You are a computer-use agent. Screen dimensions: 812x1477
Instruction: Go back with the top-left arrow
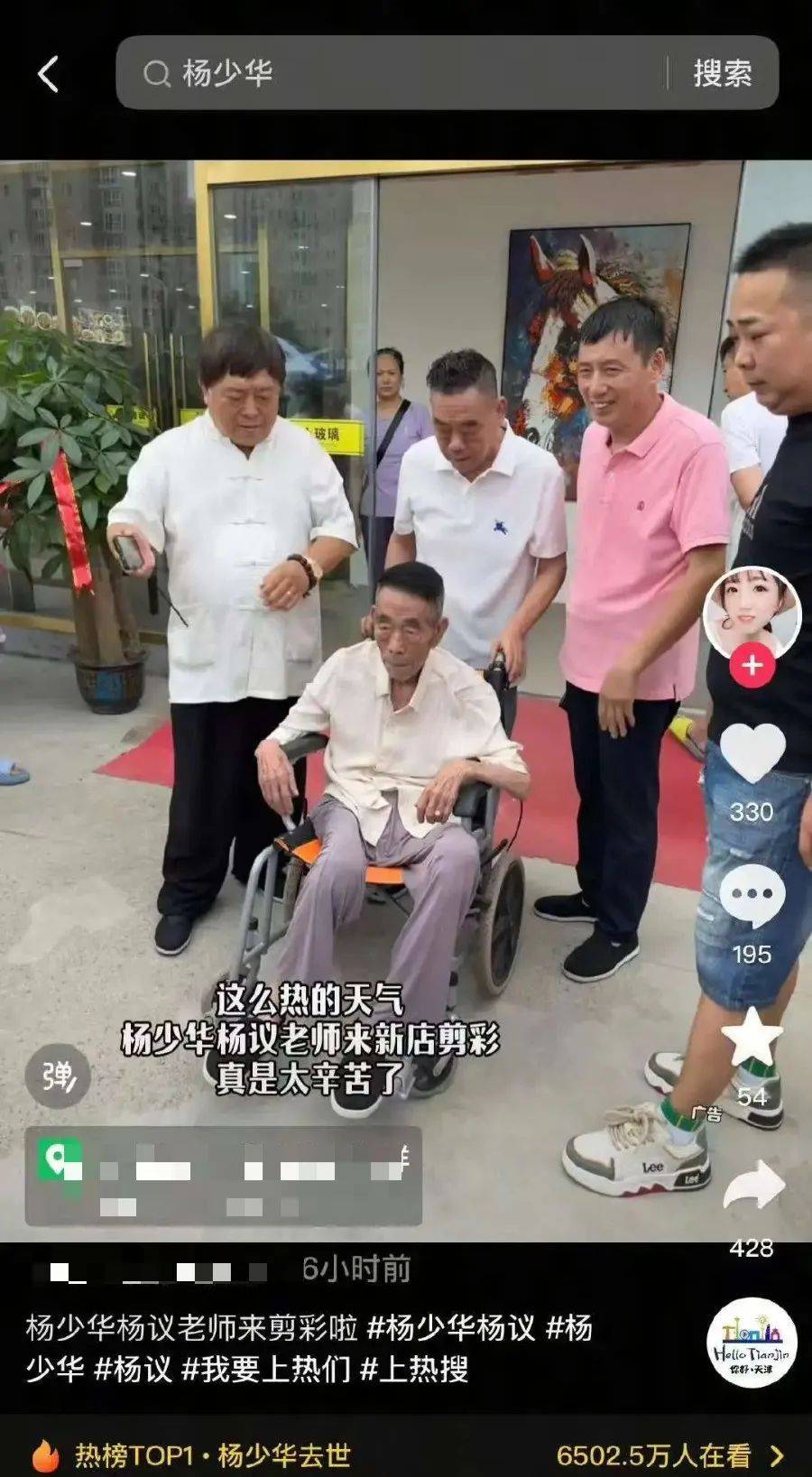[49, 74]
